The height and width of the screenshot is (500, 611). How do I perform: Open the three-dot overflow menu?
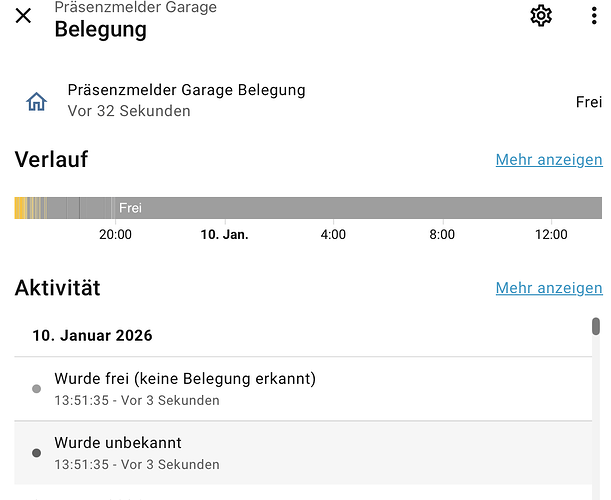pos(594,16)
